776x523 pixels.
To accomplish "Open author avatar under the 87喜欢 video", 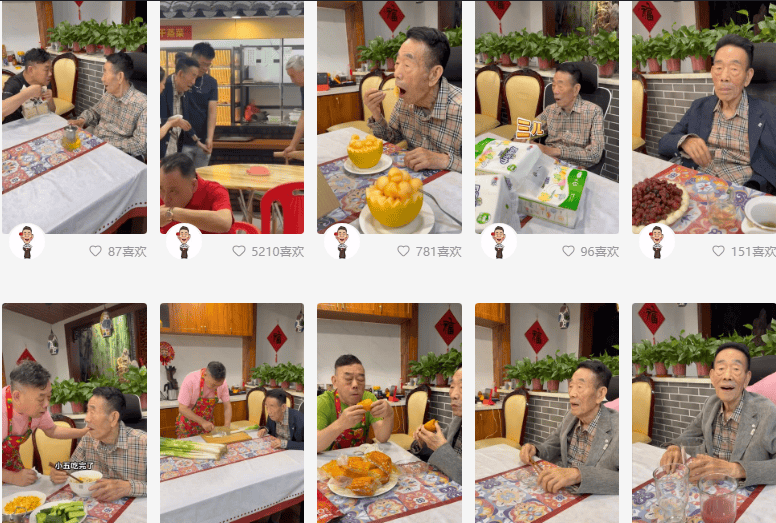I will (27, 242).
